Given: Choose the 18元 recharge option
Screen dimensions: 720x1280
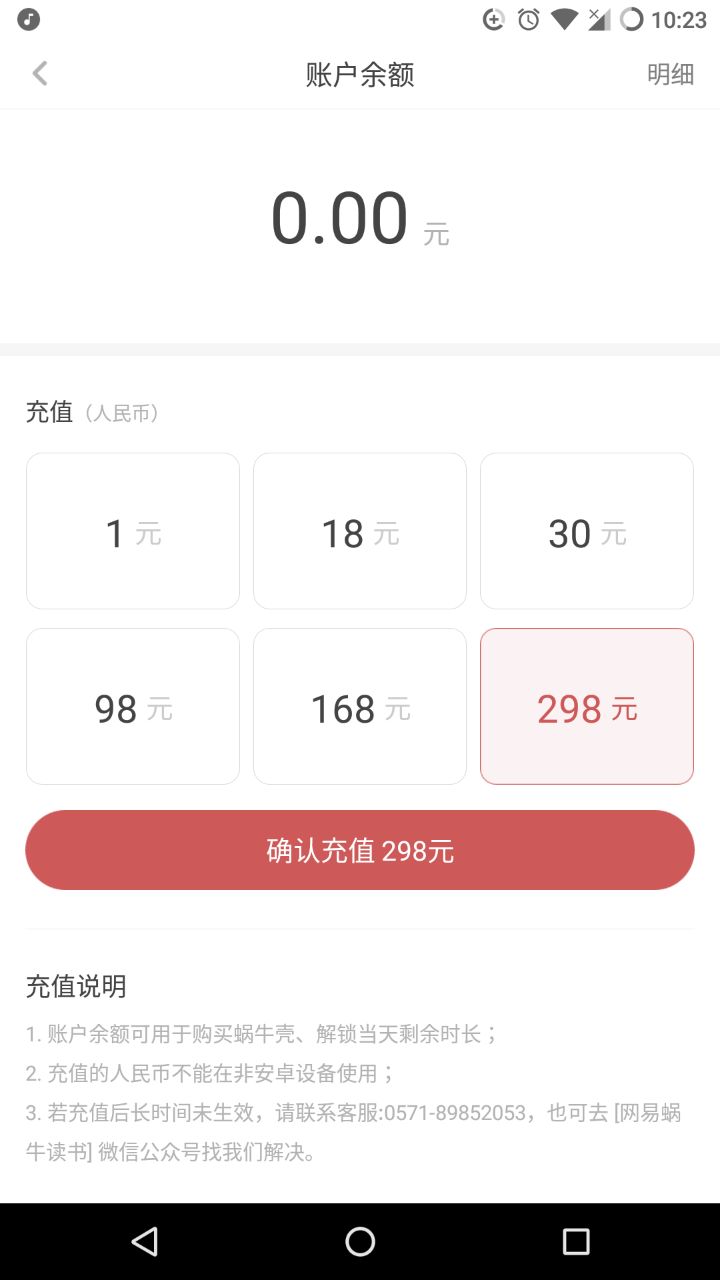Looking at the screenshot, I should pos(360,531).
